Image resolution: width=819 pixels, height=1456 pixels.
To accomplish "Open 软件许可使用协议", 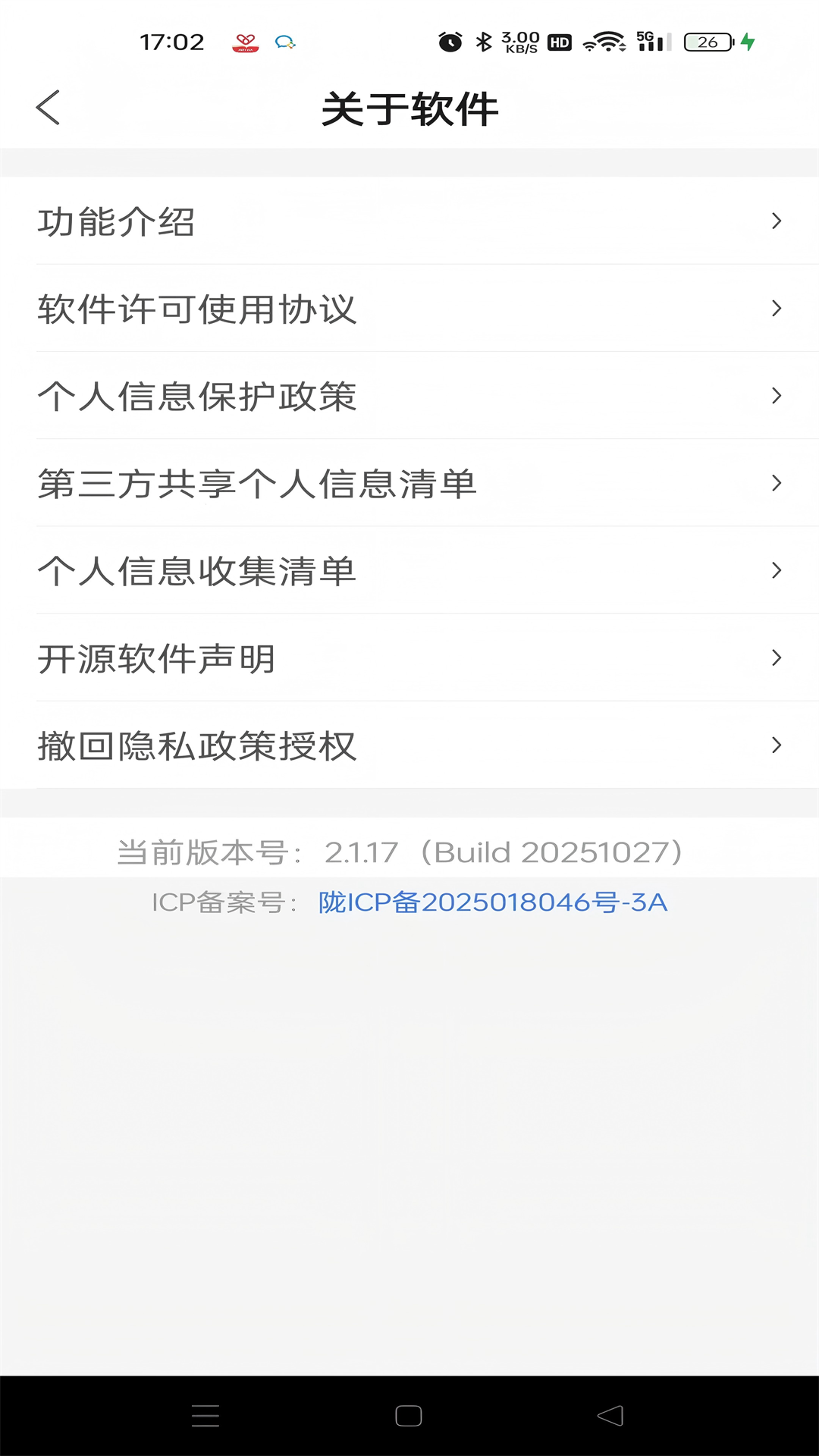I will pyautogui.click(x=409, y=309).
